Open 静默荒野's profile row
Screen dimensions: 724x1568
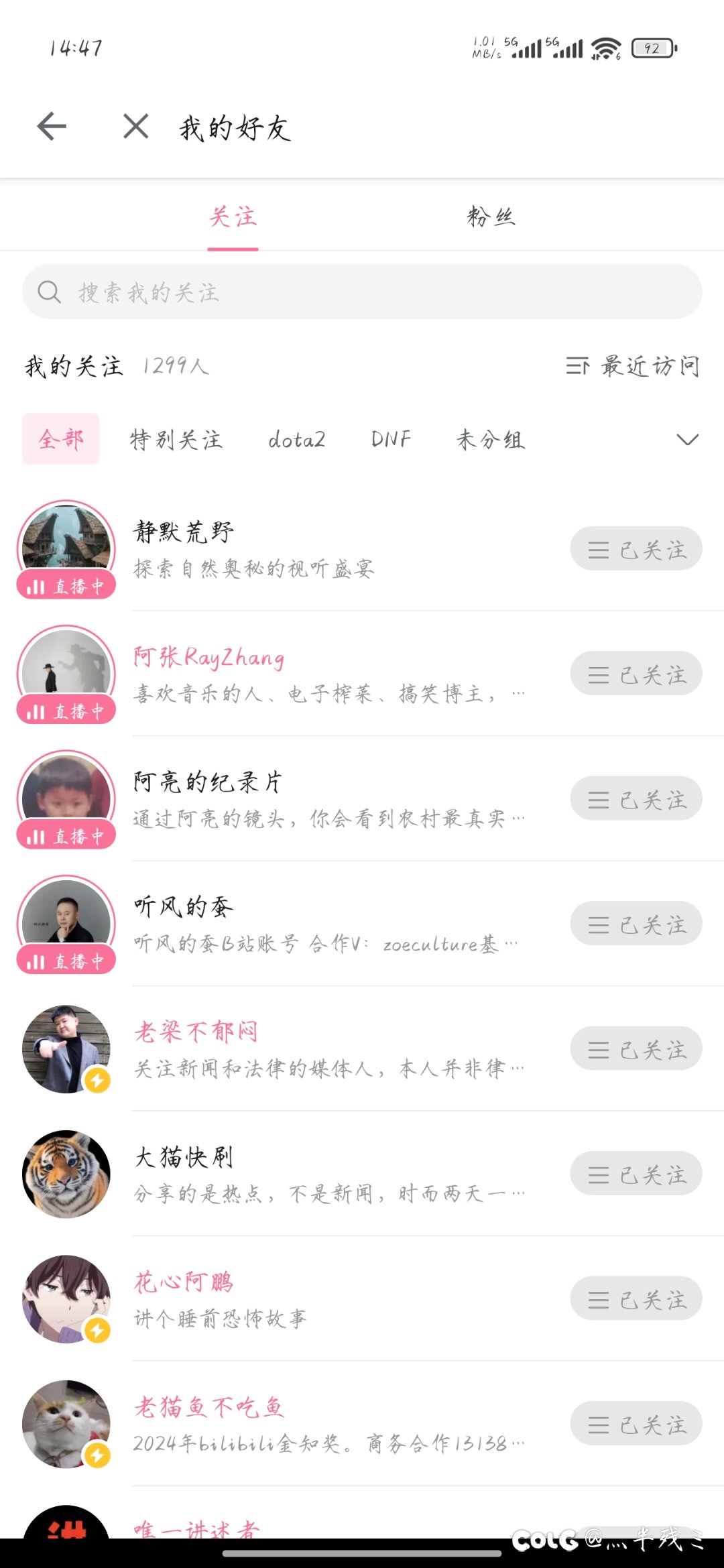coord(335,549)
